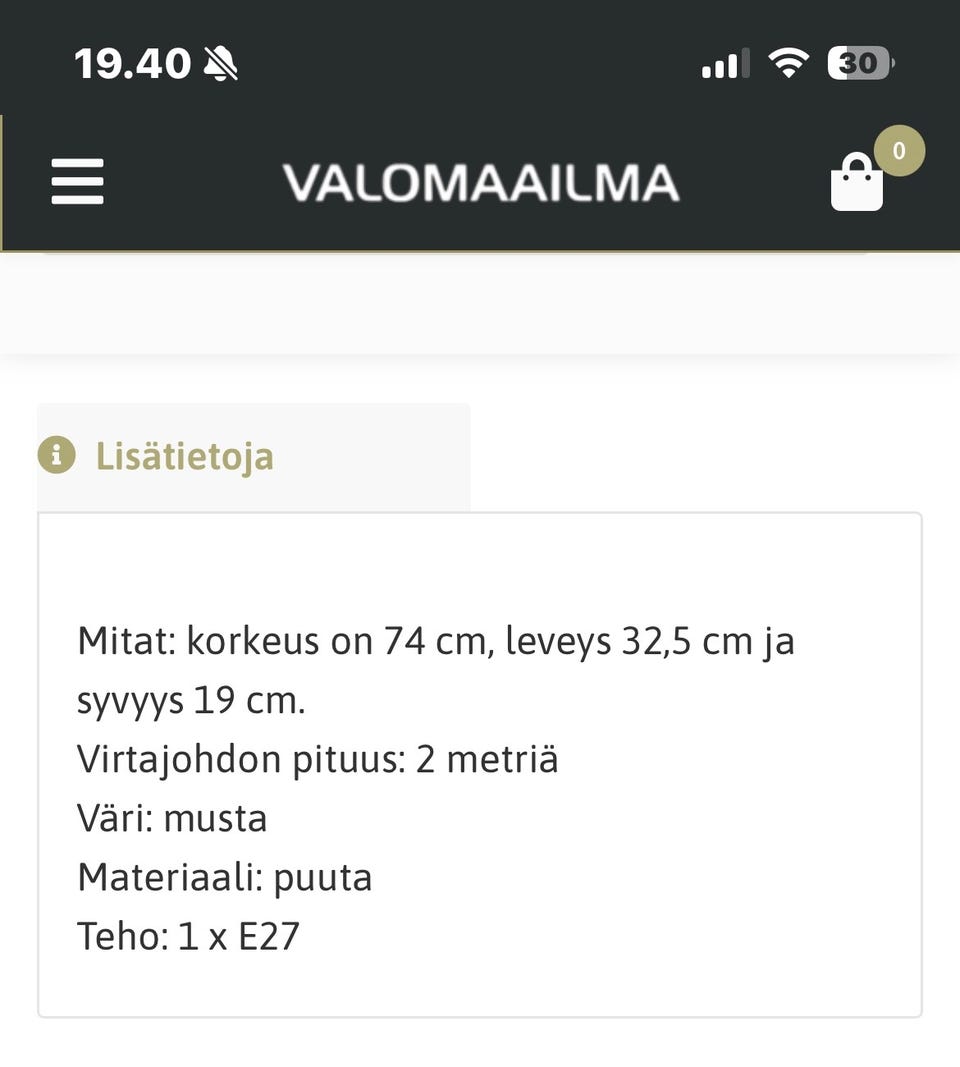Click the Virtajohdon pituus specification line
The image size is (960, 1067).
tap(316, 759)
